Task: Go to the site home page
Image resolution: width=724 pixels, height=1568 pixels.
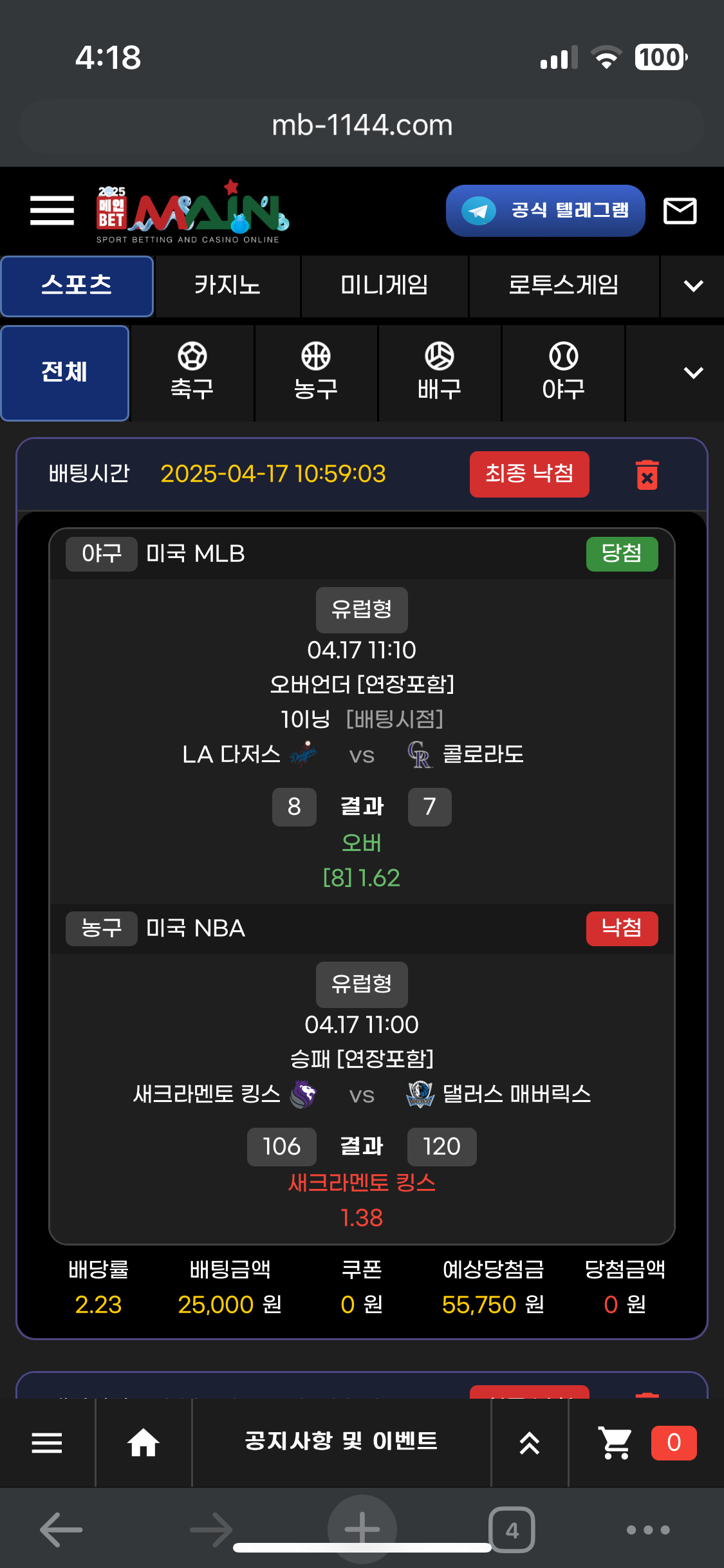Action: tap(143, 1442)
